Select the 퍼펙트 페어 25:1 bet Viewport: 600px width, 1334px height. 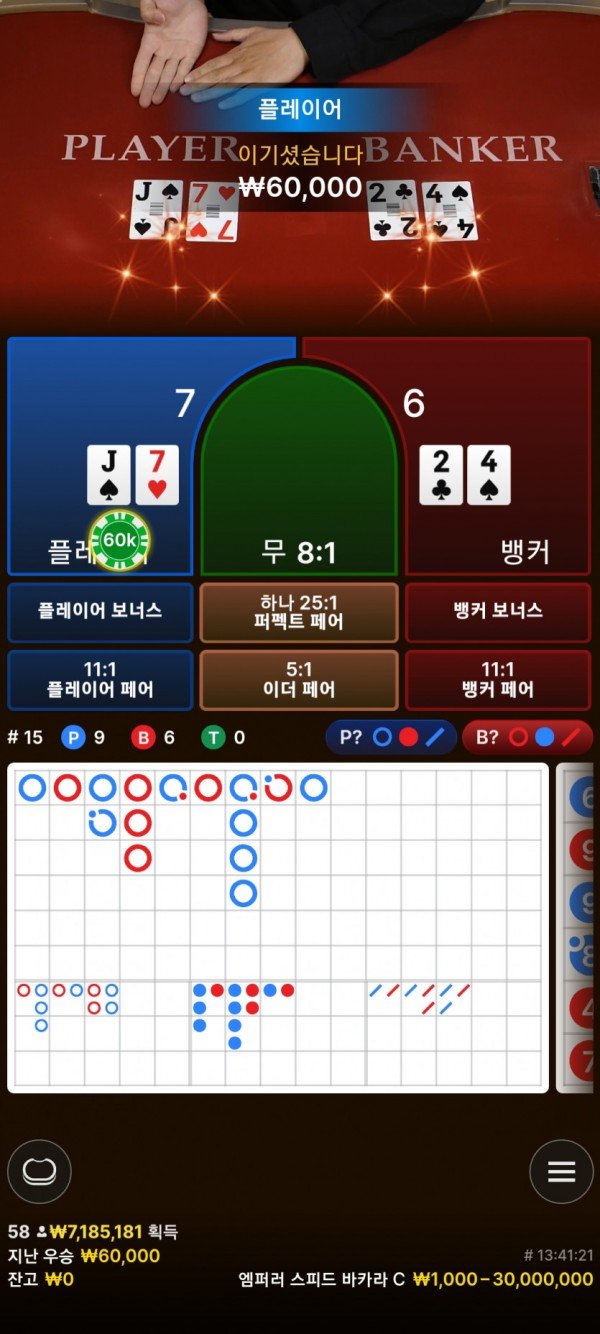tap(299, 612)
